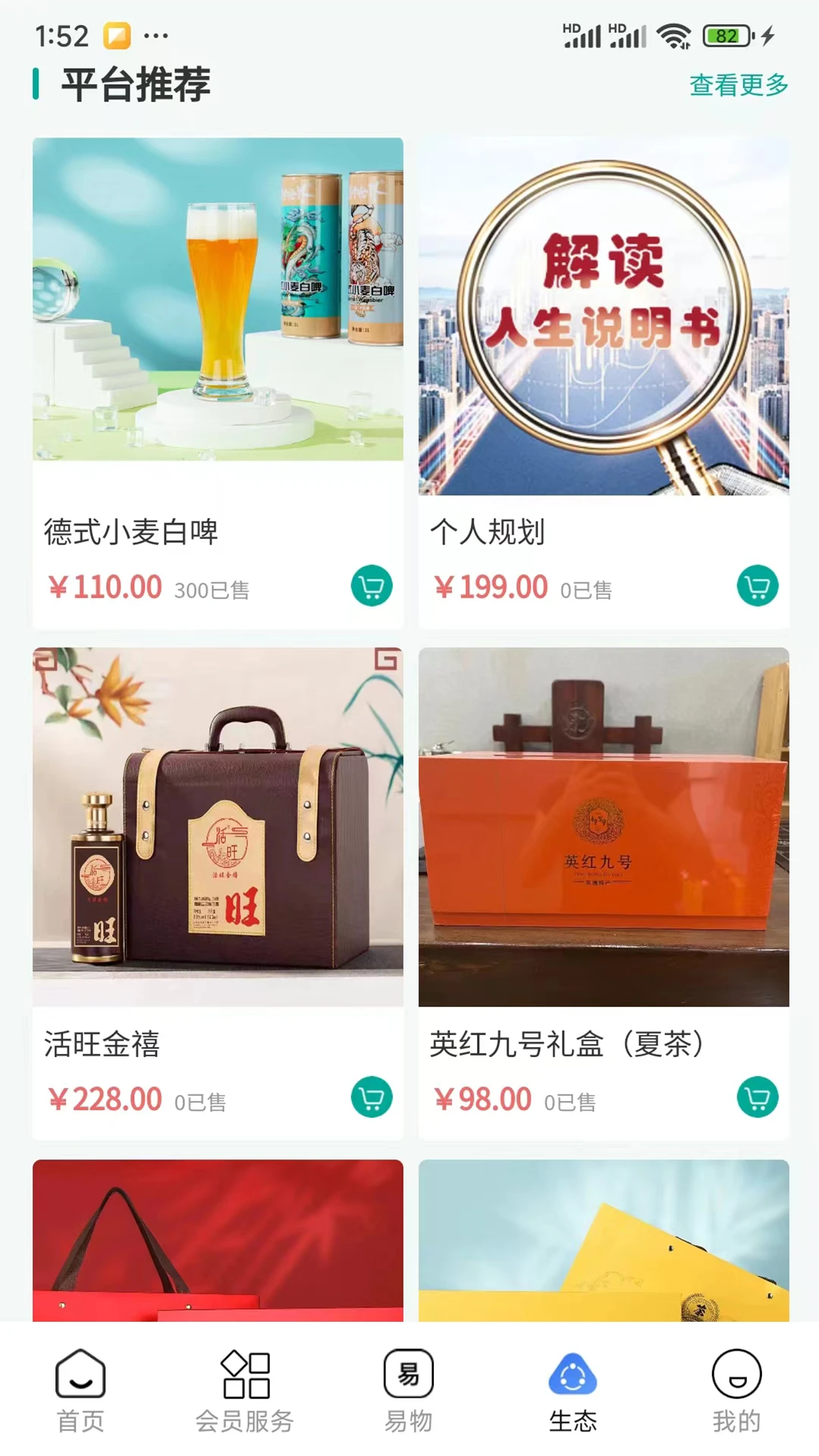This screenshot has height=1456, width=819.
Task: Go to the 易物 tab
Action: coord(409,1391)
